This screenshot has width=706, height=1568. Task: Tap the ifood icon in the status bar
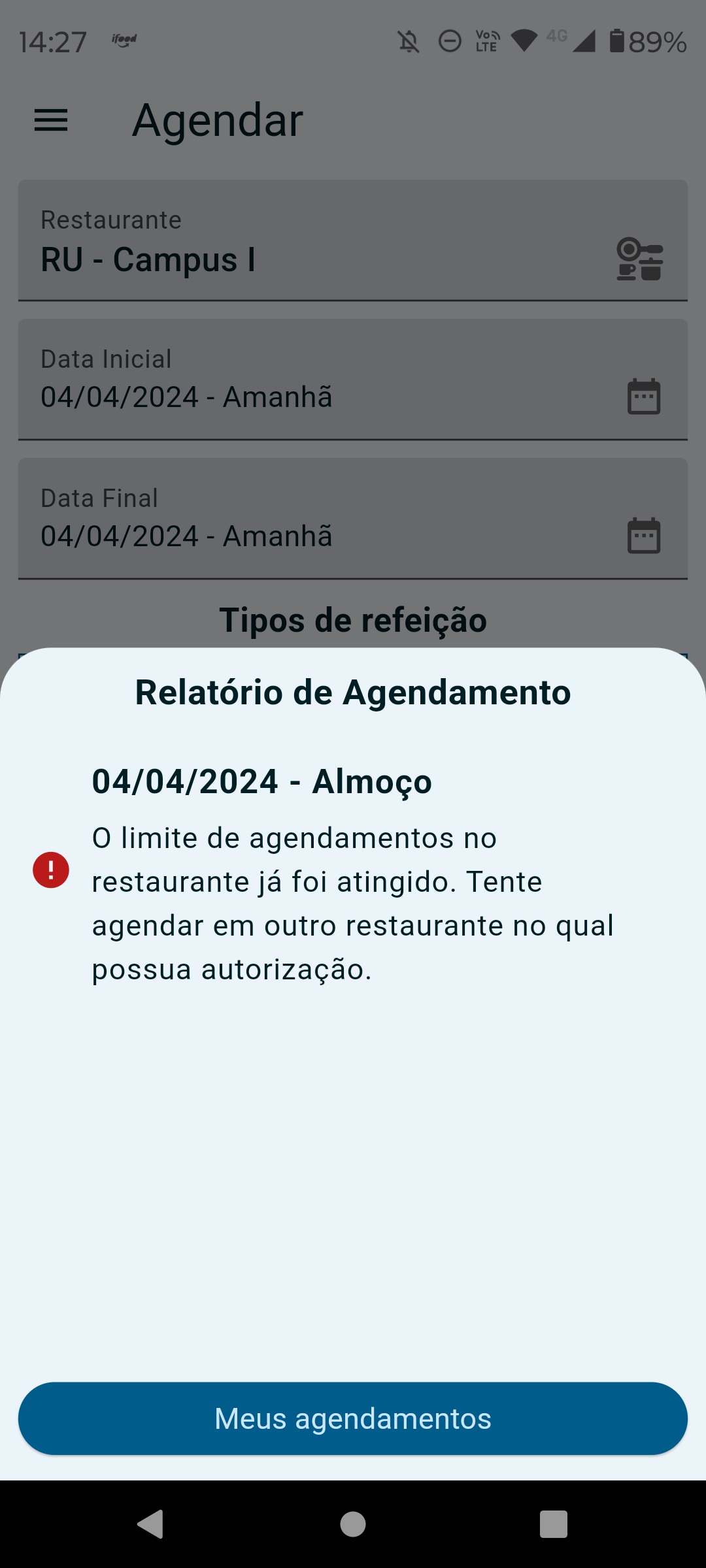coord(123,41)
